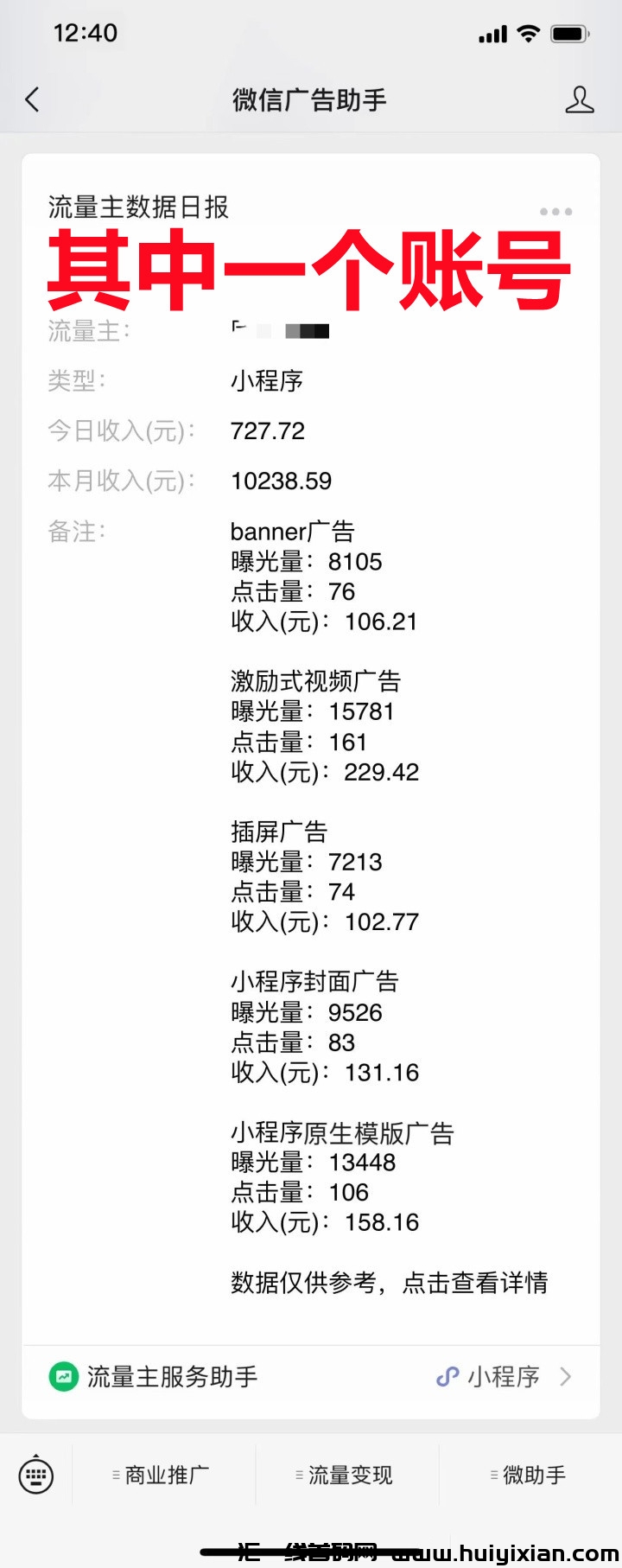Click the green 流量主服务助手 service icon
Image resolution: width=622 pixels, height=1568 pixels.
[x=62, y=1376]
